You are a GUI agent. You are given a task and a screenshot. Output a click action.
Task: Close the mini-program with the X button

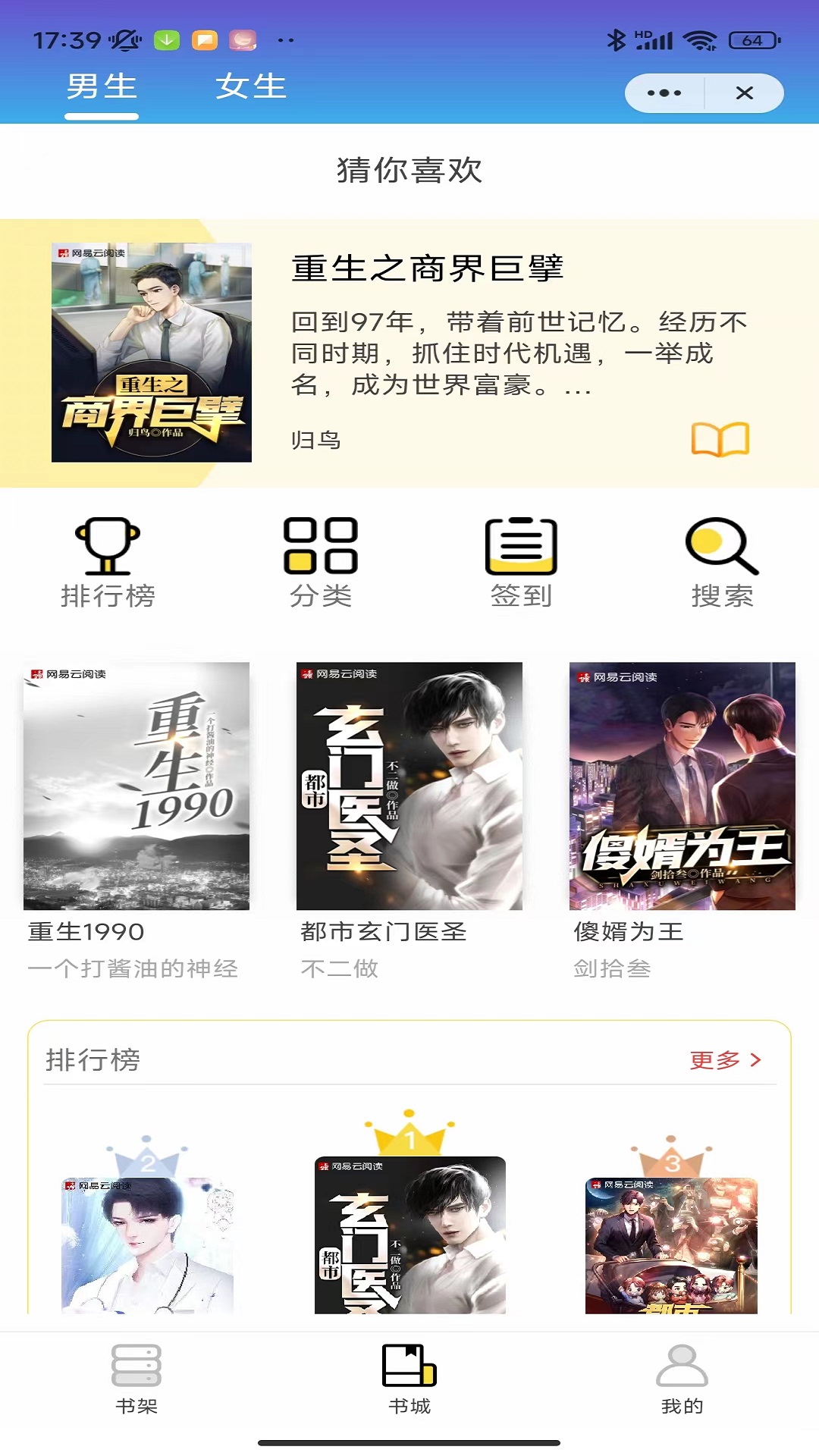(x=744, y=92)
